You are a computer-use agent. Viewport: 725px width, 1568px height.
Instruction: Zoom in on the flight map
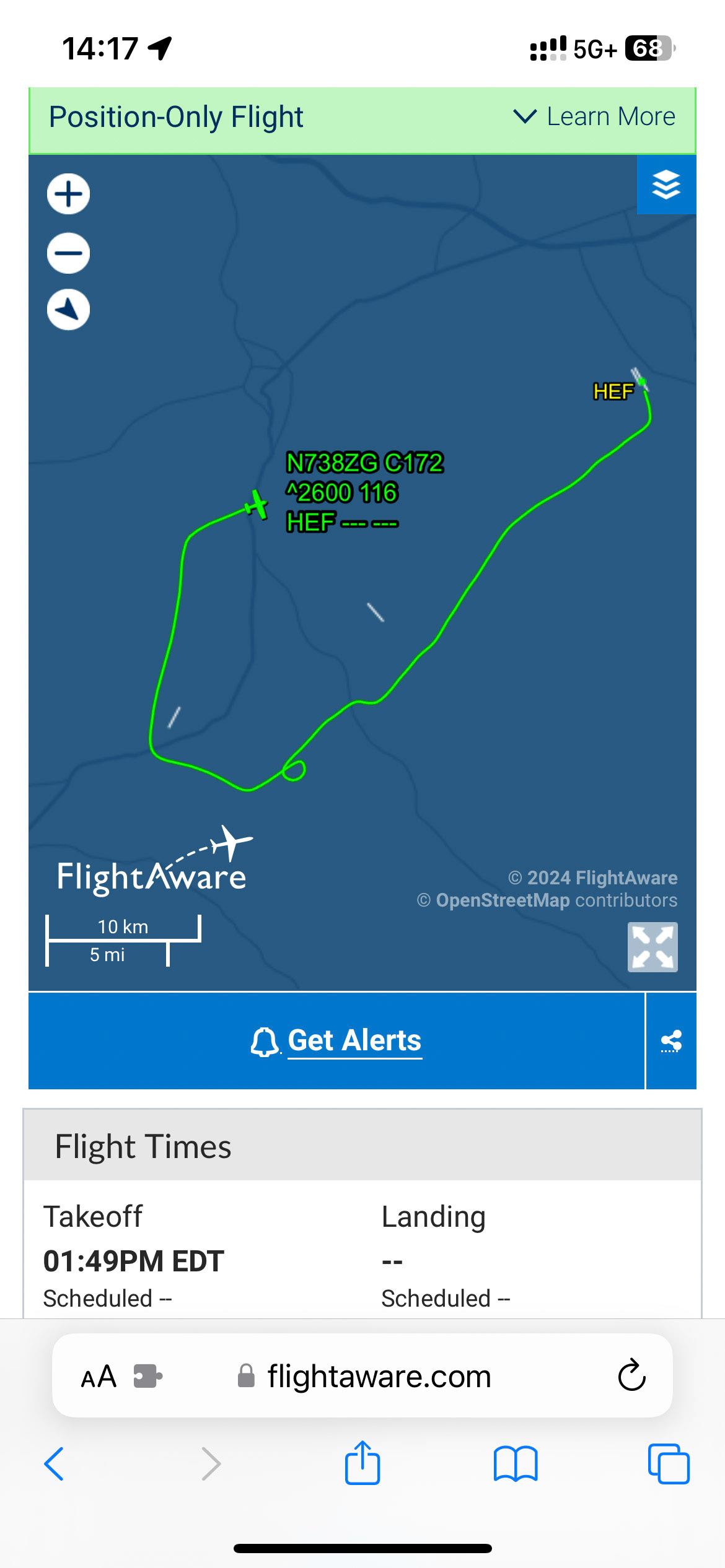point(68,194)
